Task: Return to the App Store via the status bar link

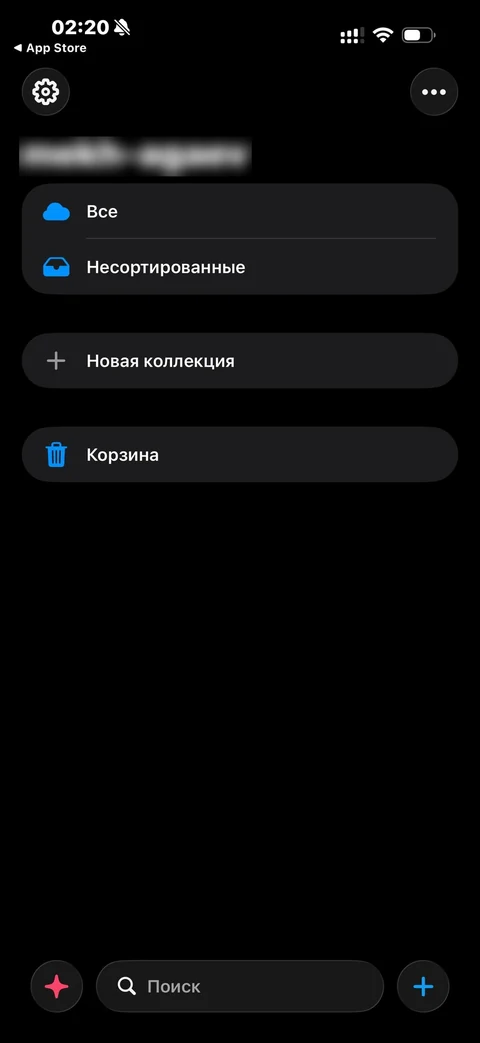Action: tap(50, 48)
